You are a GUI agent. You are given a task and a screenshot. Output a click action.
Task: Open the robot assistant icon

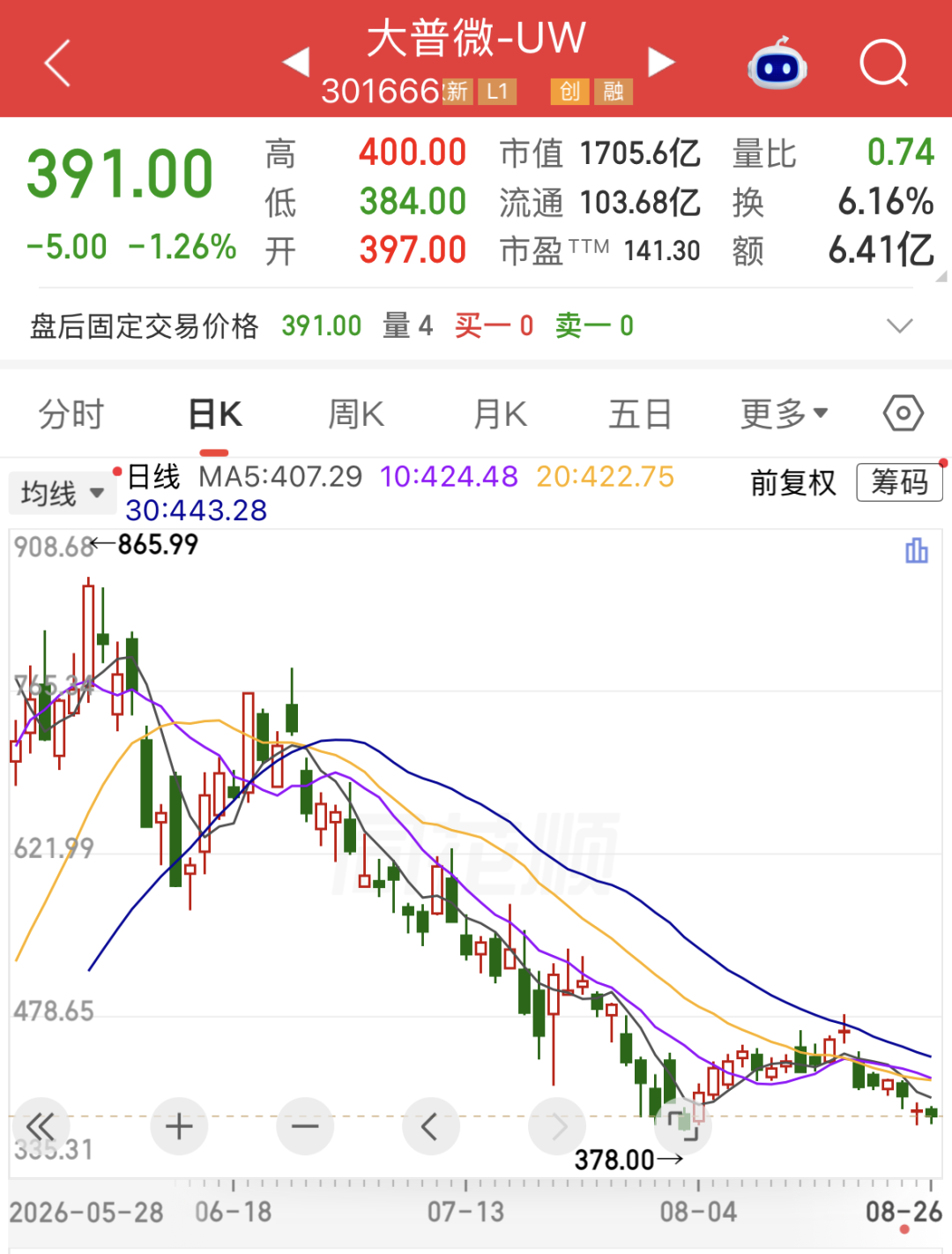[x=777, y=63]
